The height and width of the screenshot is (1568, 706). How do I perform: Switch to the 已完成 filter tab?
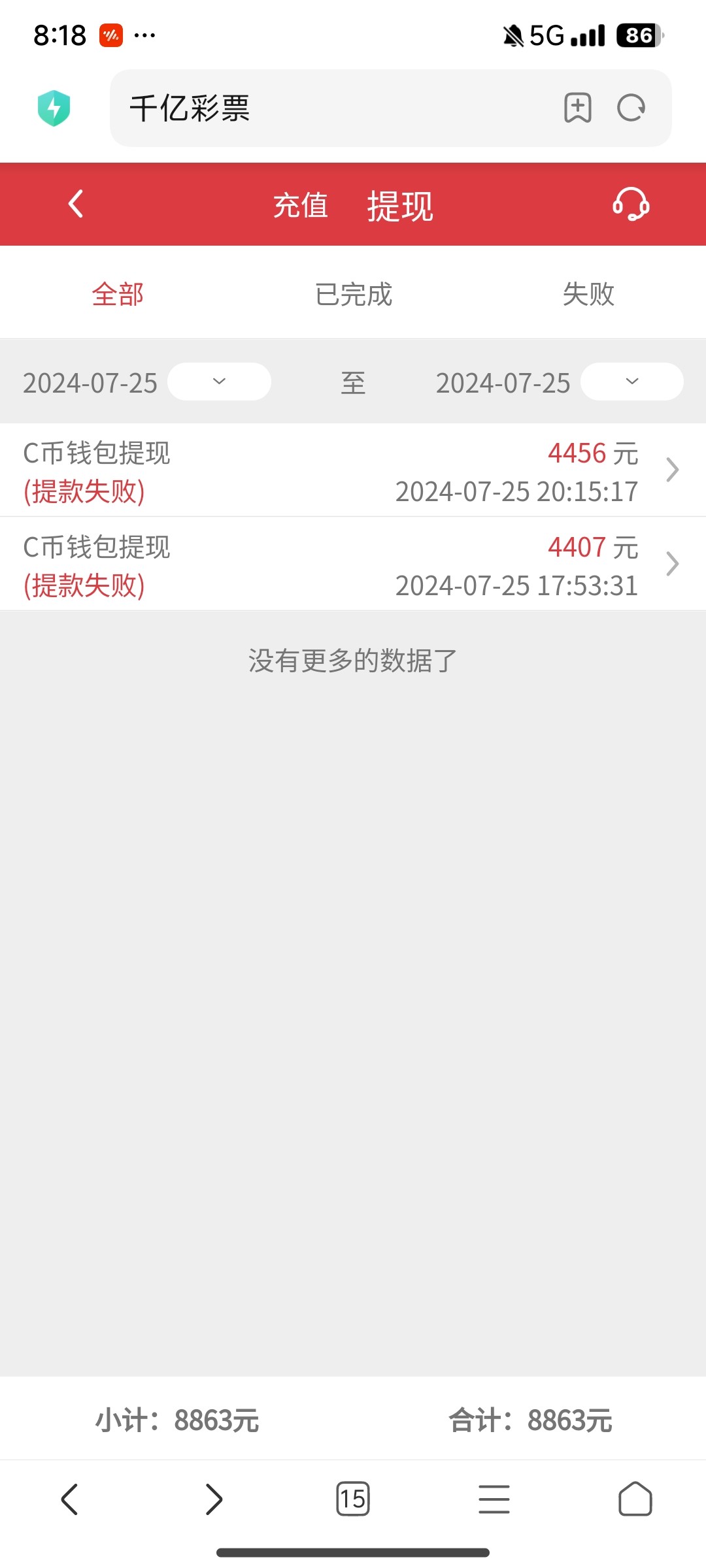coord(353,295)
